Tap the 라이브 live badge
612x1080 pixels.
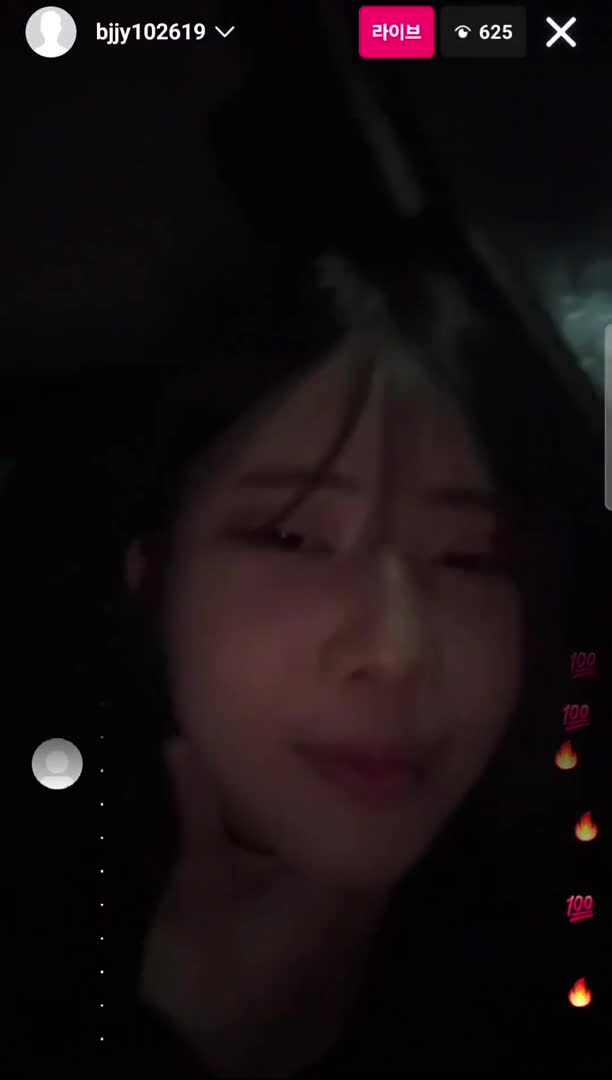396,32
